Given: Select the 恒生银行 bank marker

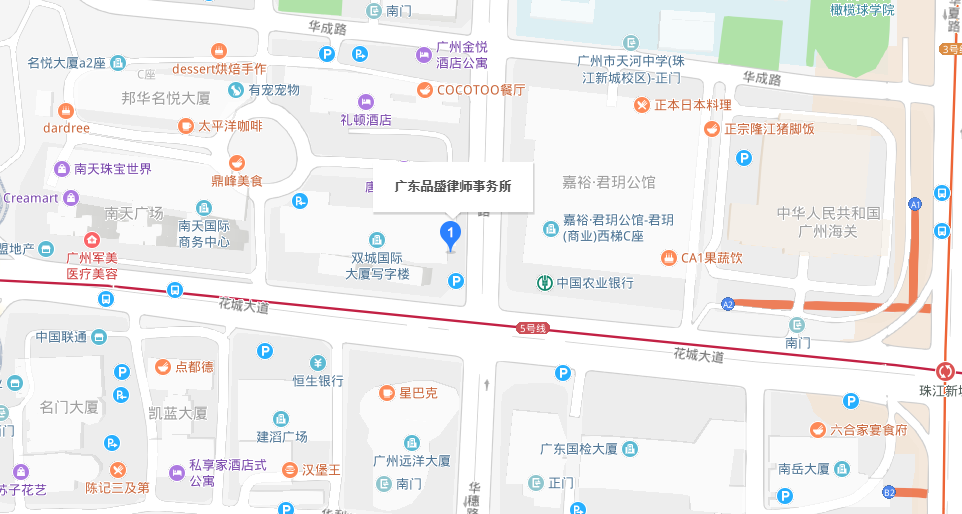Looking at the screenshot, I should (x=318, y=362).
